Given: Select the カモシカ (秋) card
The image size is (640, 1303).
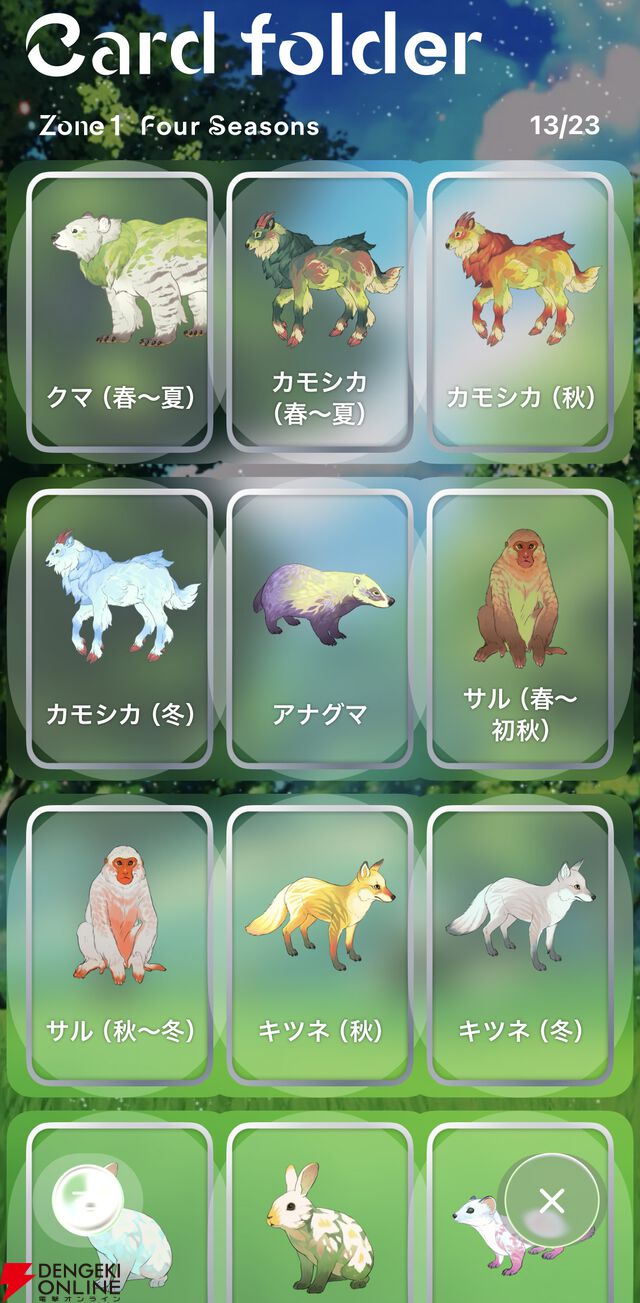Looking at the screenshot, I should [x=520, y=312].
